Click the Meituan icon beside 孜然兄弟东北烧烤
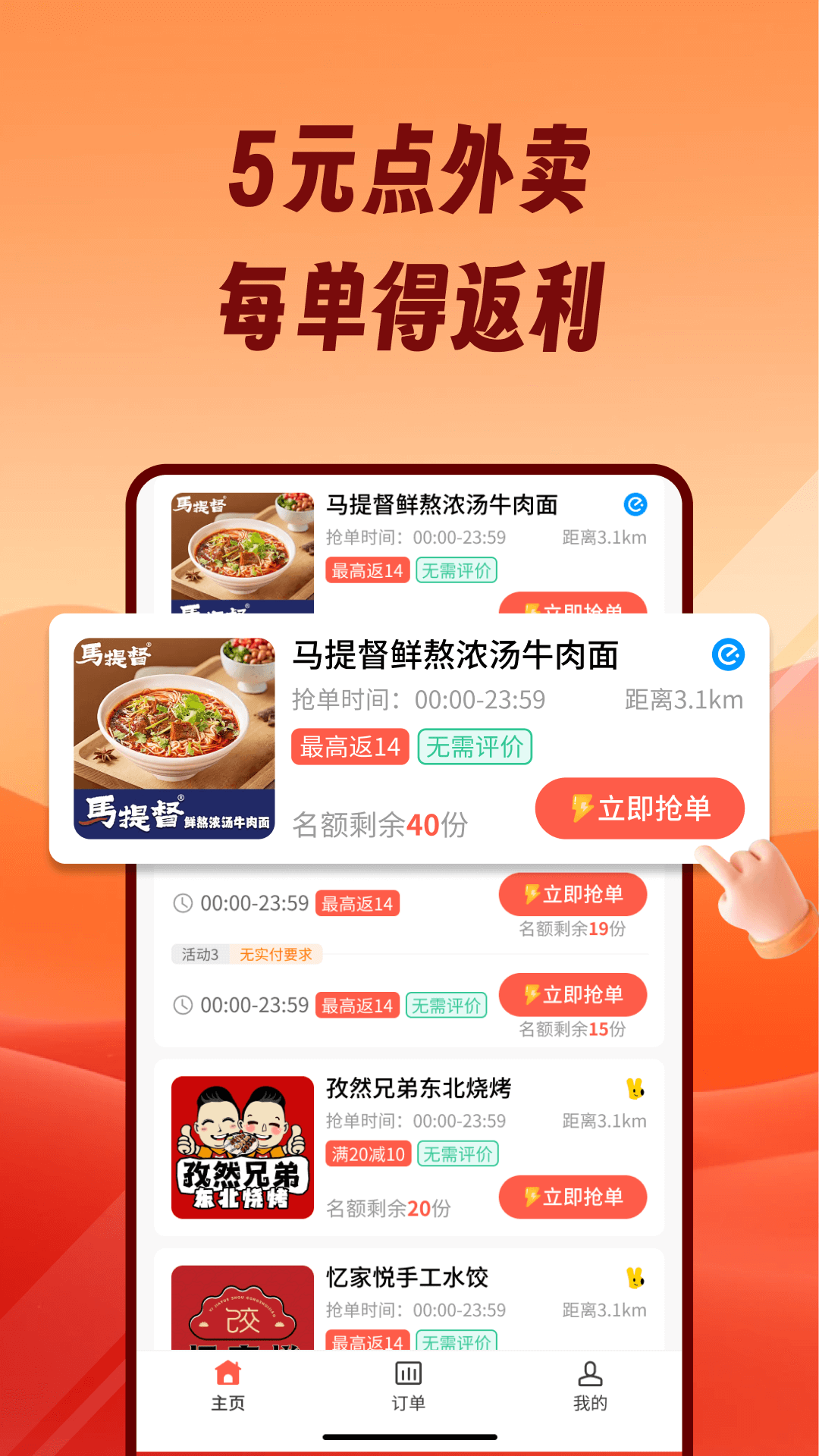The width and height of the screenshot is (819, 1456). (635, 1088)
